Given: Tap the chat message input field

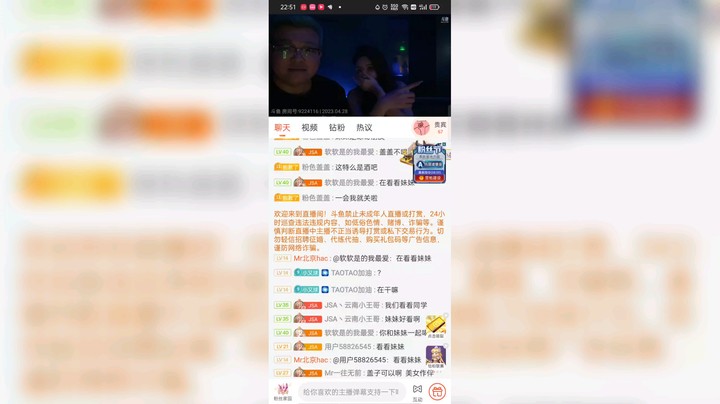Looking at the screenshot, I should pos(350,392).
